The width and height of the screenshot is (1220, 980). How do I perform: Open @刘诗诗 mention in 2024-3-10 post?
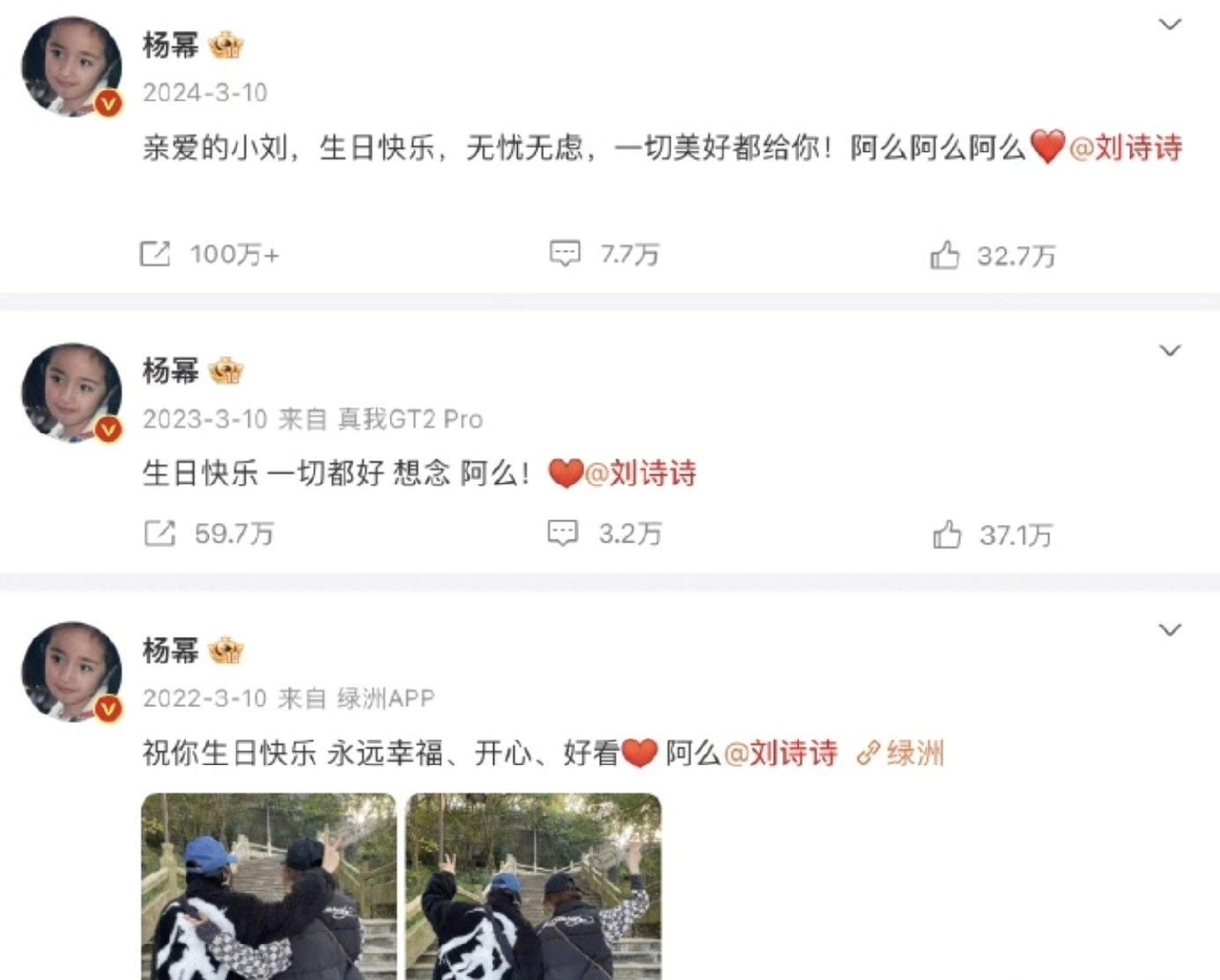[1125, 148]
